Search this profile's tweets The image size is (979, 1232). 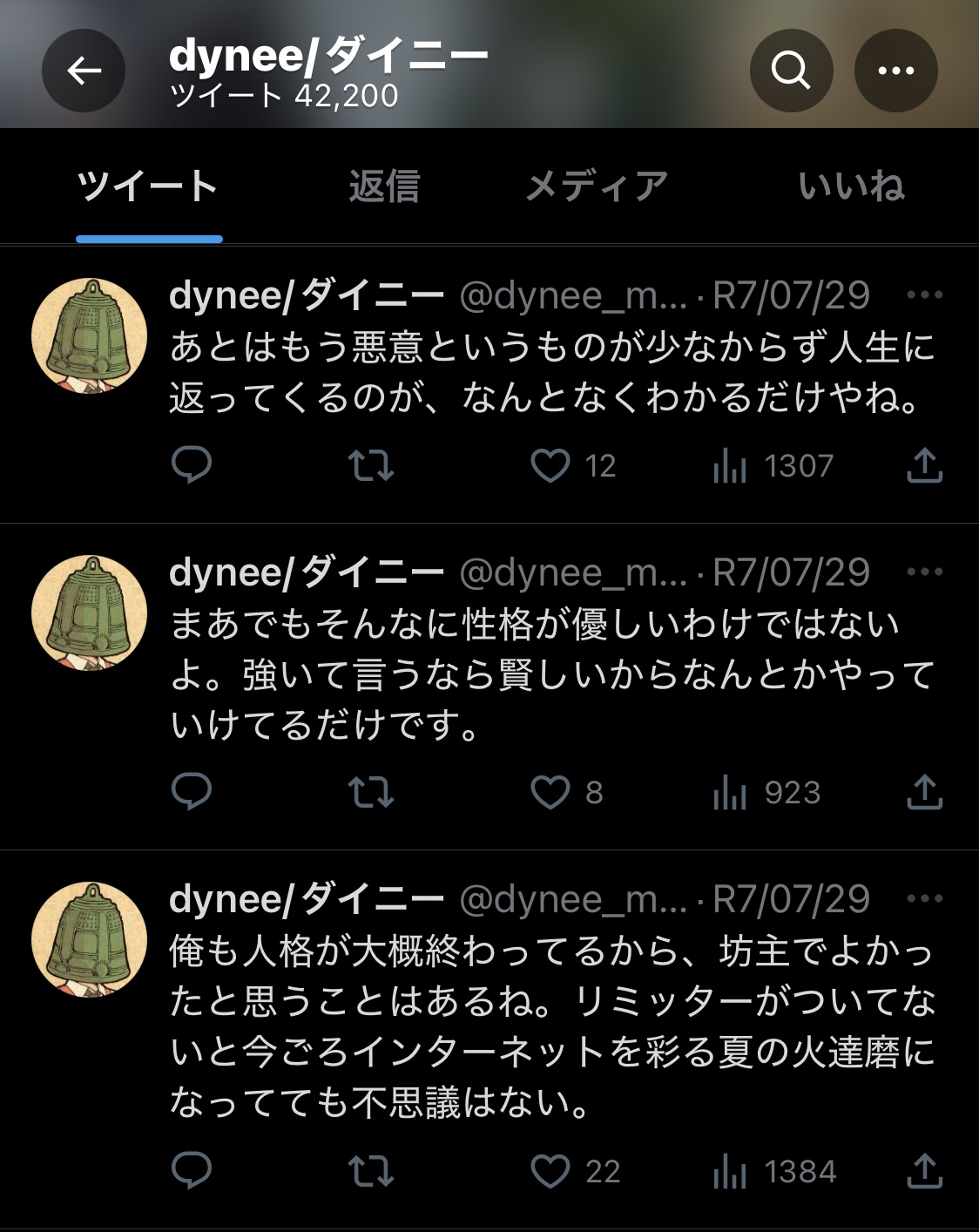click(x=791, y=71)
